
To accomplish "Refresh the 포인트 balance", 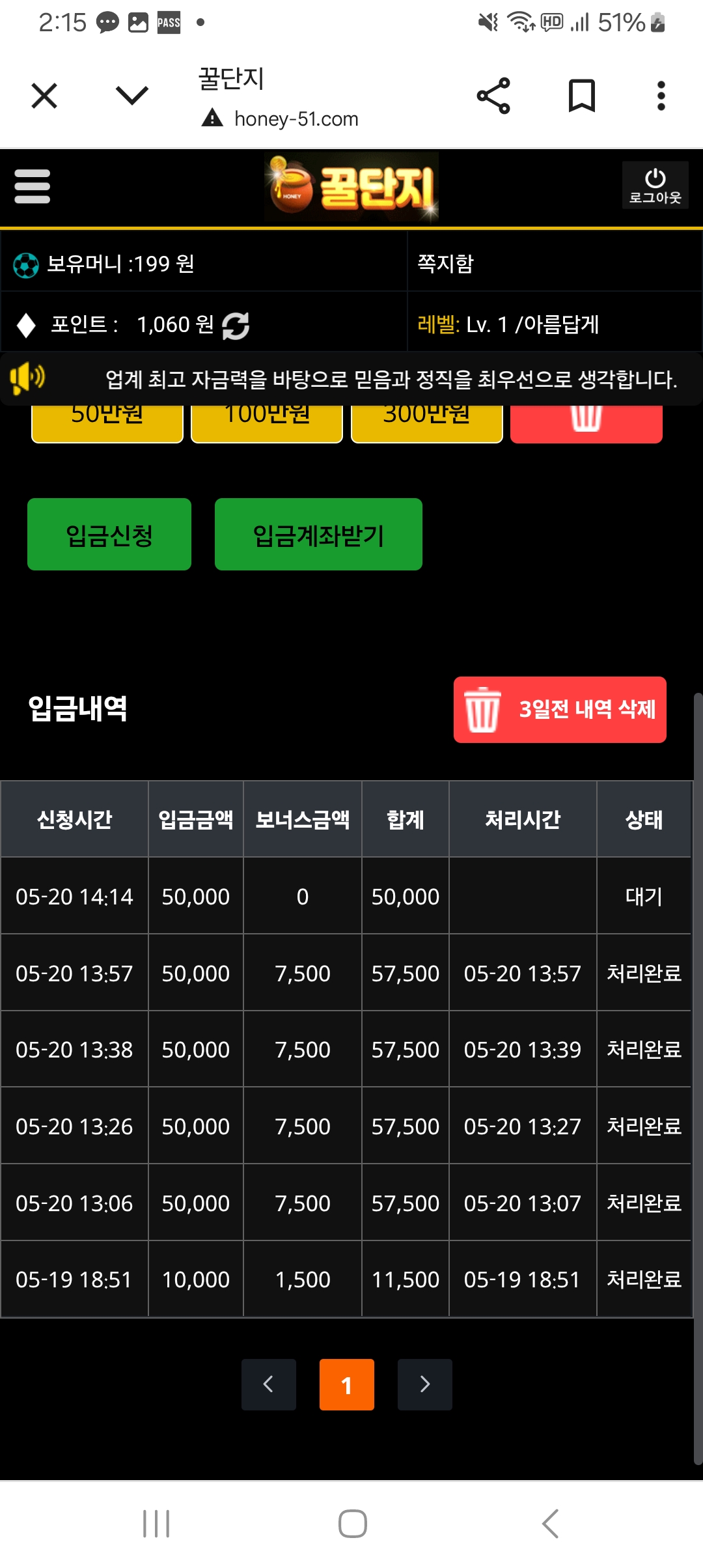I will 236,326.
